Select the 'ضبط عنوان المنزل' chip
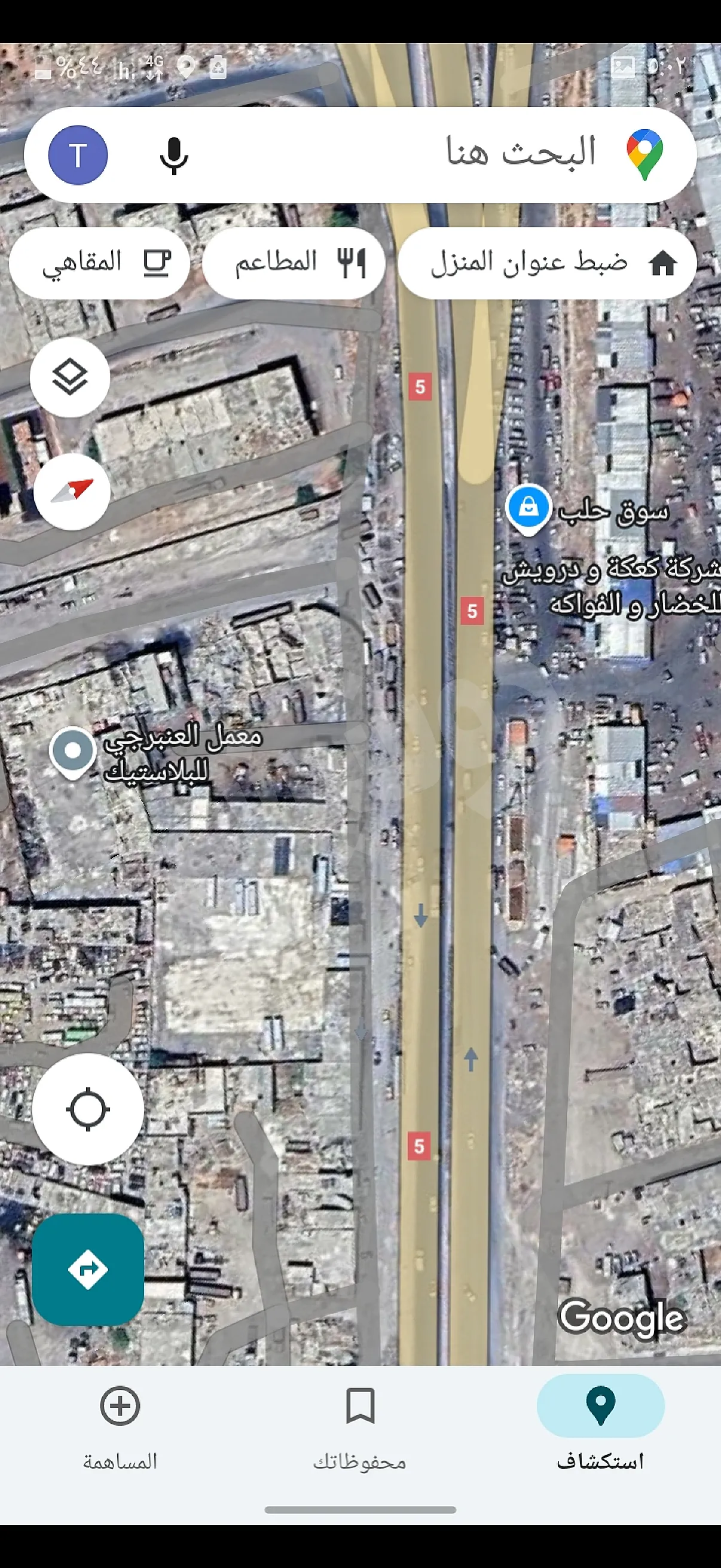Image resolution: width=721 pixels, height=1568 pixels. (546, 263)
